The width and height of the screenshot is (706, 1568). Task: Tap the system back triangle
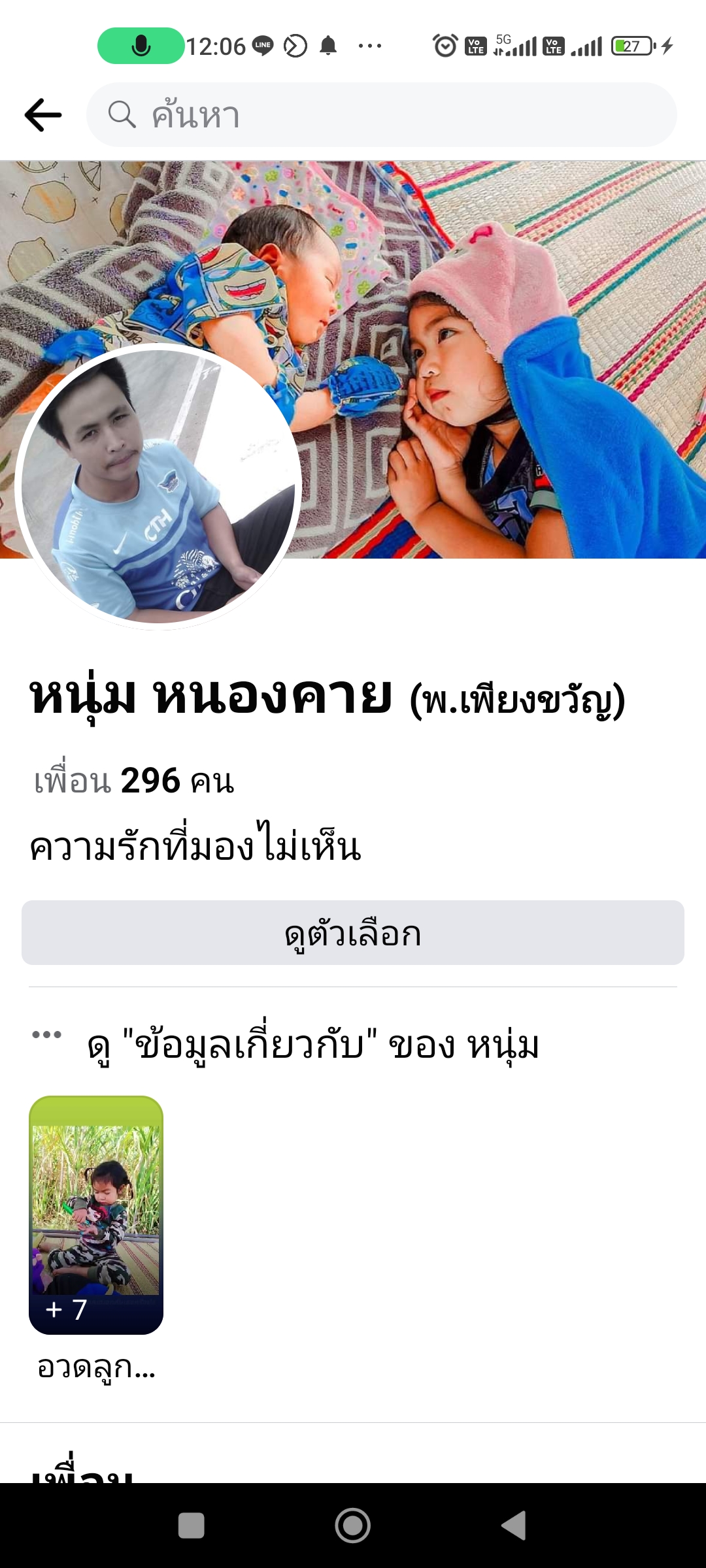click(x=514, y=1526)
